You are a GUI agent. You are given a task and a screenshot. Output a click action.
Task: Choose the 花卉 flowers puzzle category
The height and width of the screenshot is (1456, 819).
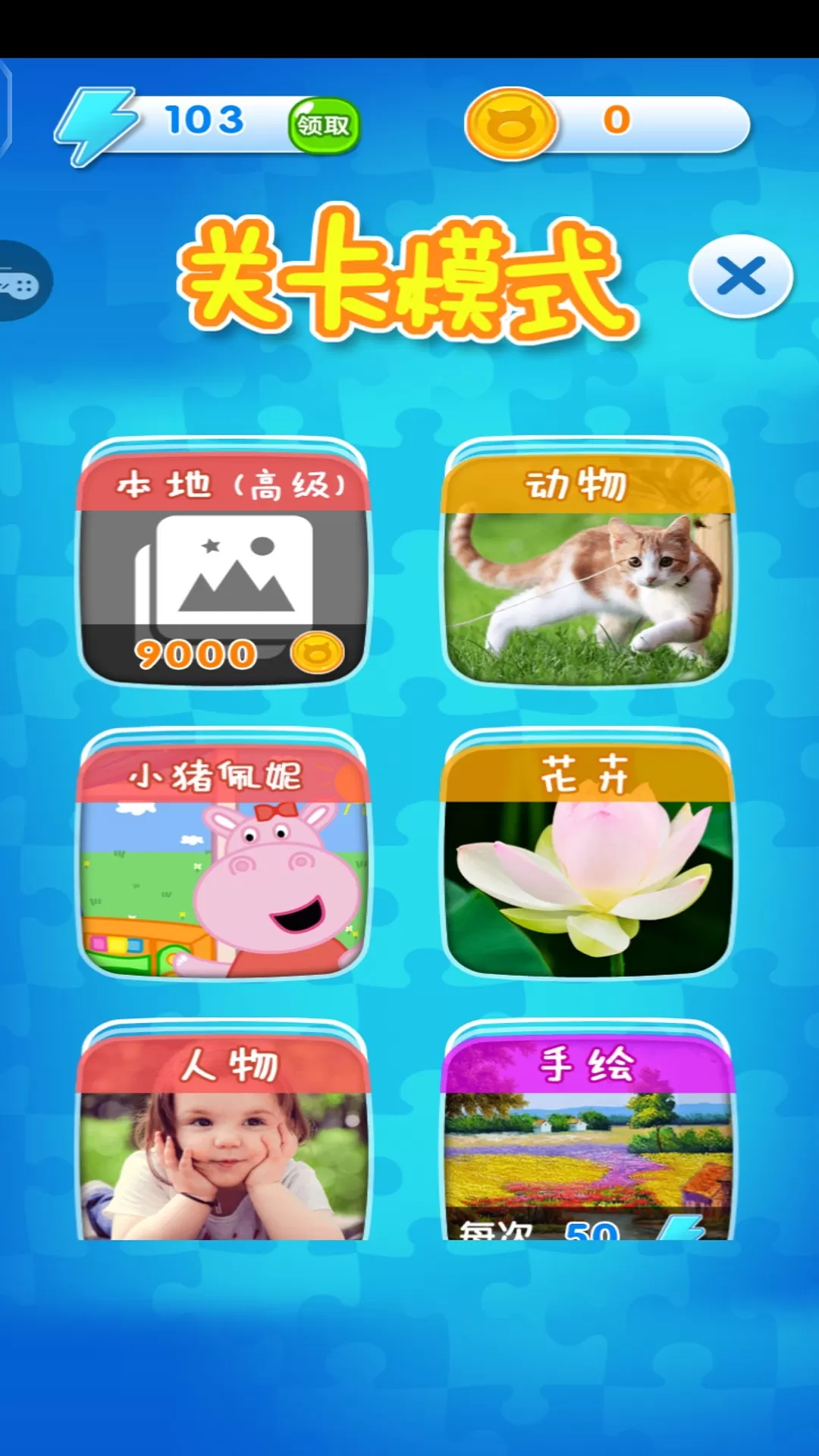[588, 855]
